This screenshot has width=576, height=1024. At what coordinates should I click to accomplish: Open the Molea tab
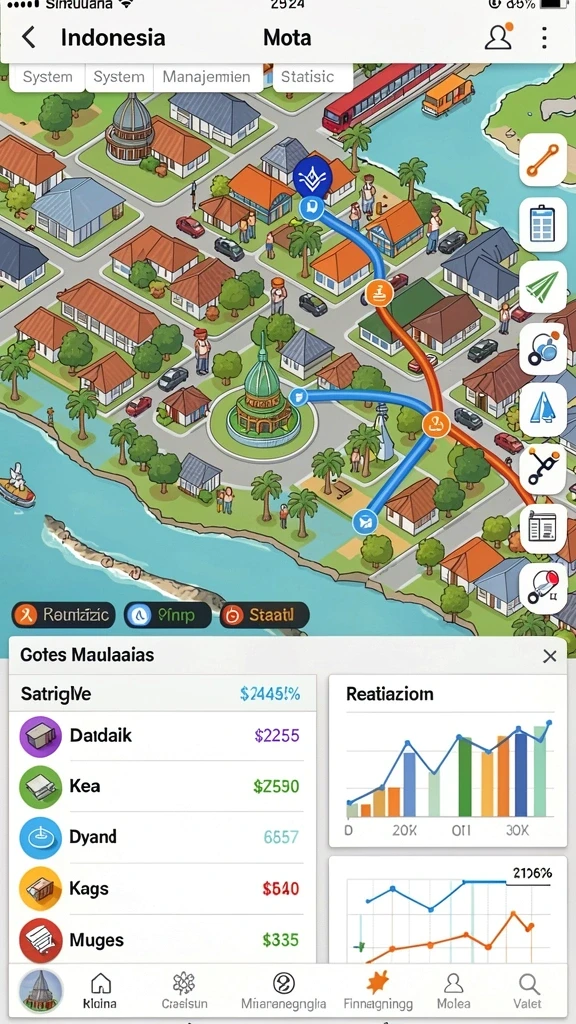(453, 991)
